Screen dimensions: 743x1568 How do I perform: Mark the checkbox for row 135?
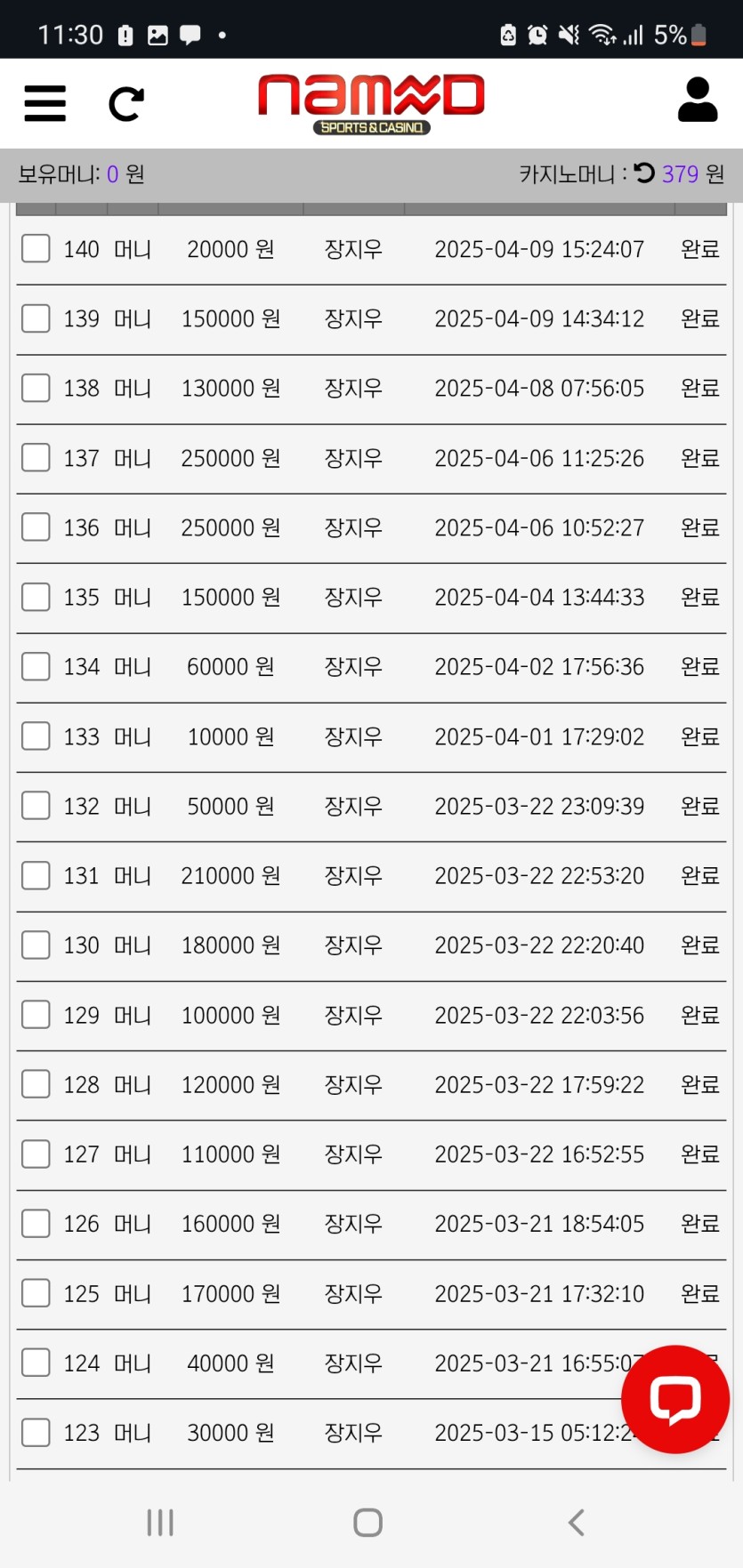(36, 597)
